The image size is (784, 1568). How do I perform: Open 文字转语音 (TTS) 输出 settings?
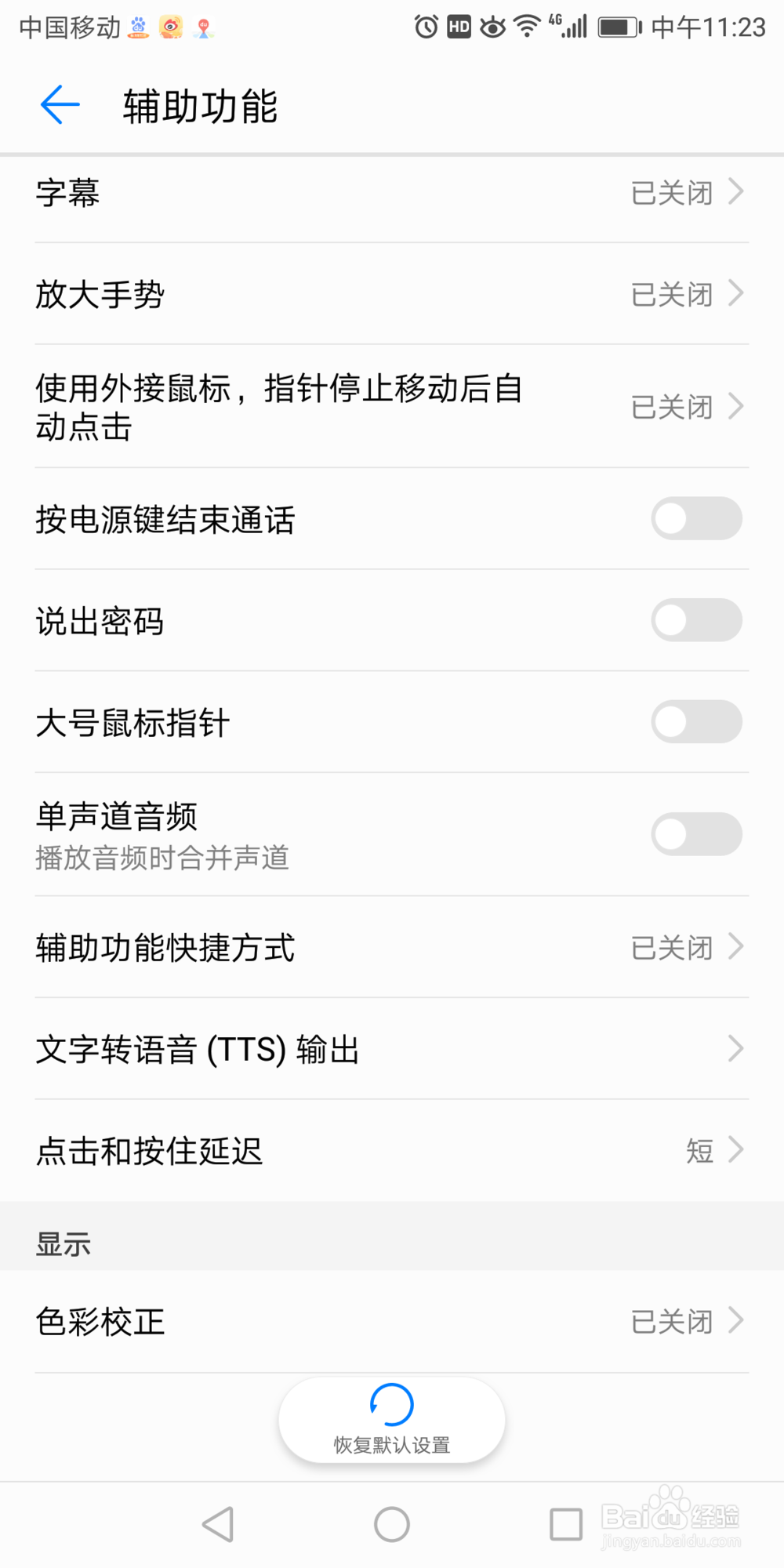tap(392, 1049)
